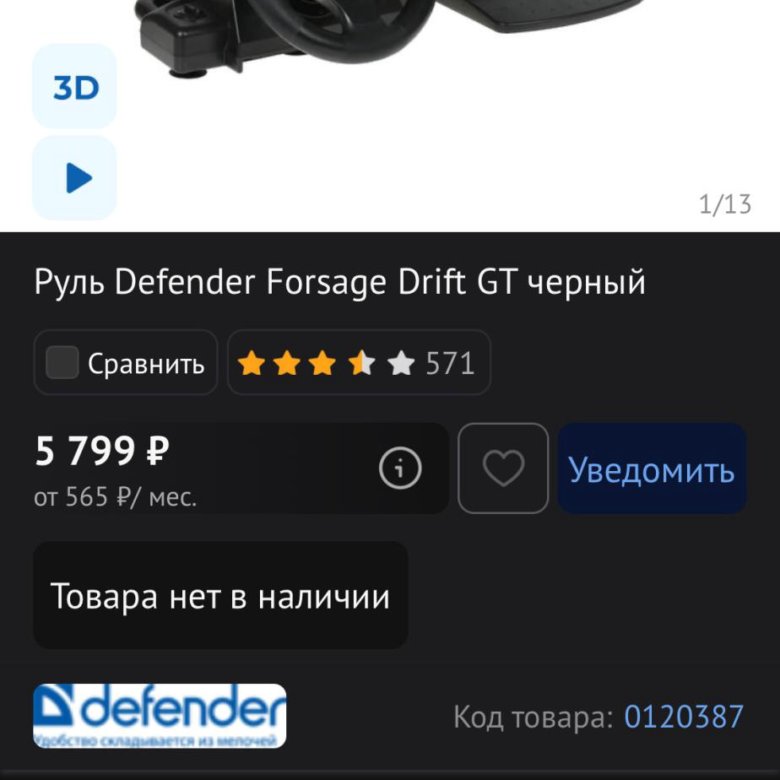
Task: Open the 3D view of the product
Action: (x=75, y=87)
